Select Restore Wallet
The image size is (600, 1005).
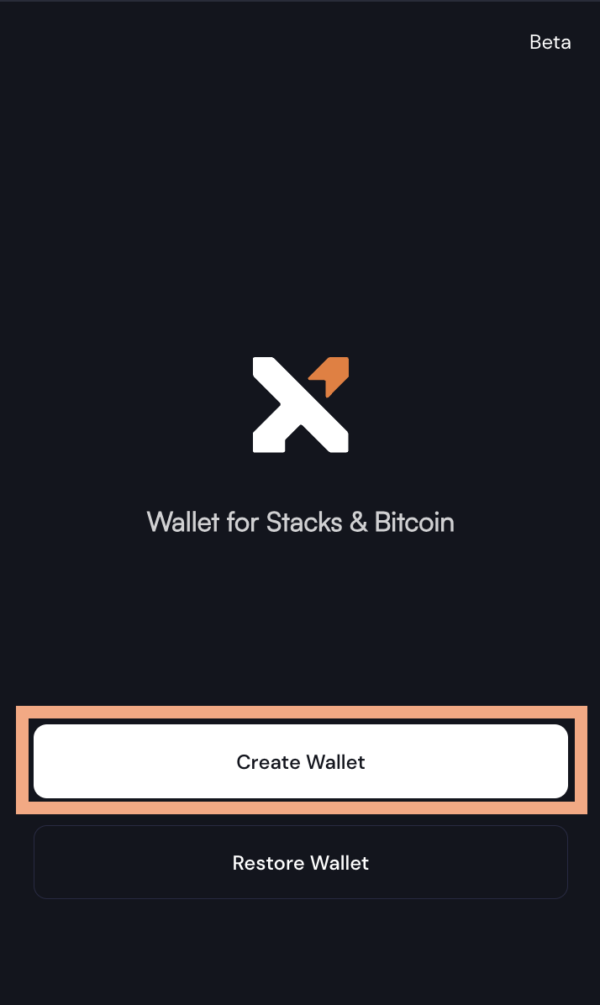[x=301, y=862]
